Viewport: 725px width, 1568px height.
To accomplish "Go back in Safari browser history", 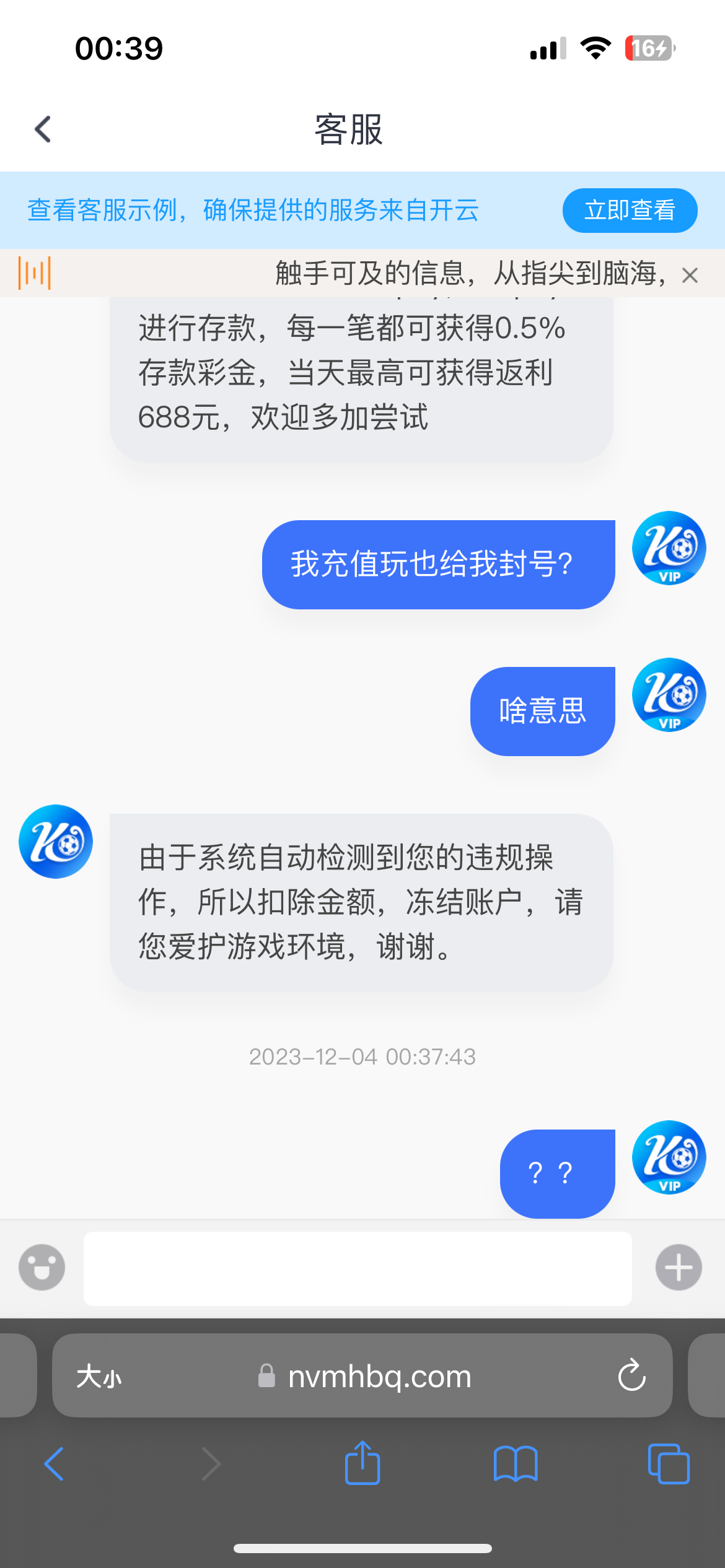I will click(x=55, y=1464).
